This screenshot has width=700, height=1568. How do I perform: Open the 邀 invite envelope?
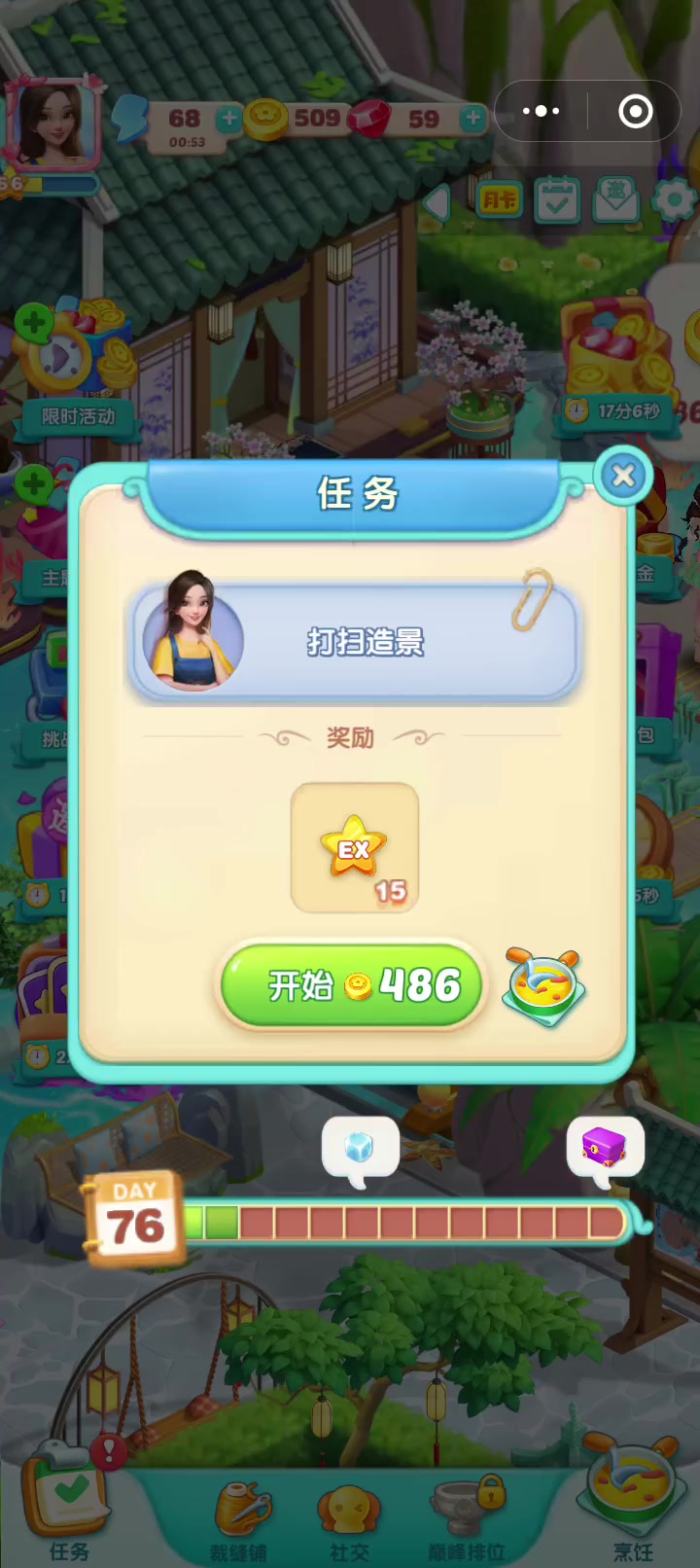(615, 199)
